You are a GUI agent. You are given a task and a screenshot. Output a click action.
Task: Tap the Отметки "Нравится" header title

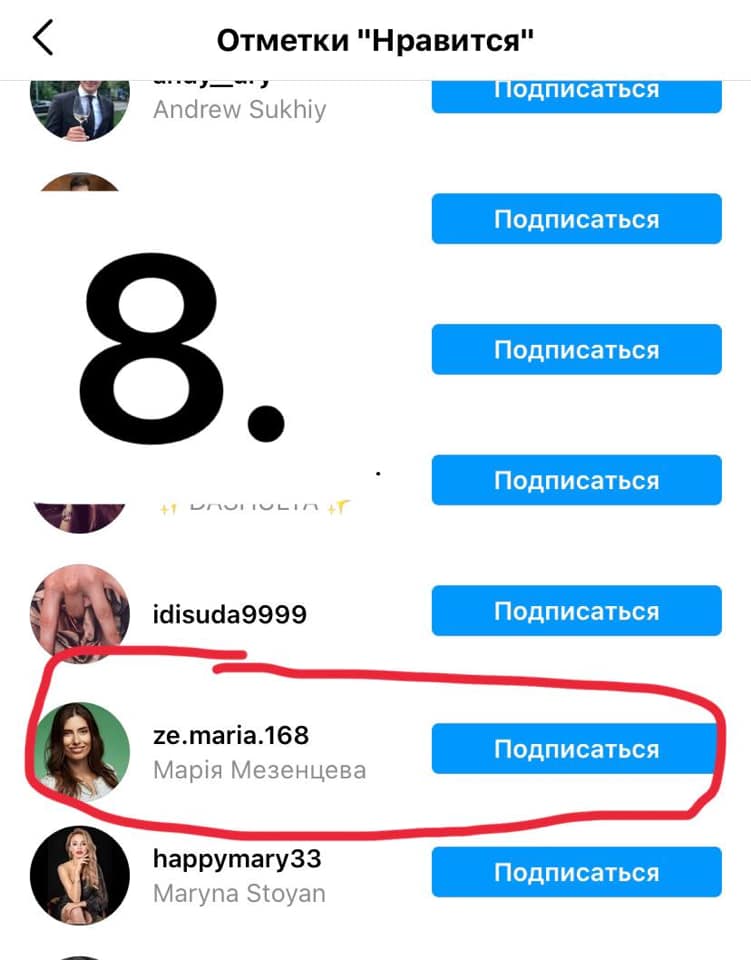point(375,38)
